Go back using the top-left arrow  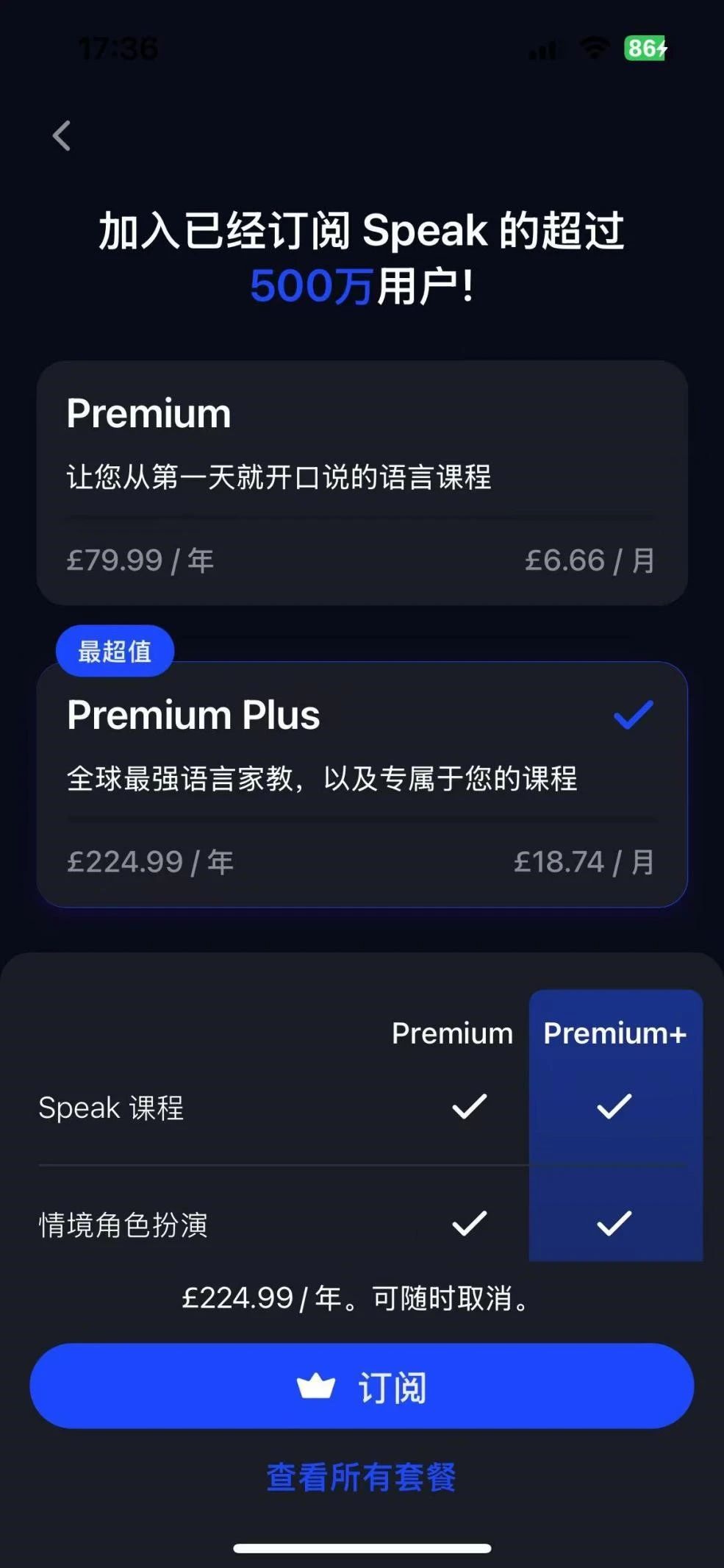click(62, 136)
